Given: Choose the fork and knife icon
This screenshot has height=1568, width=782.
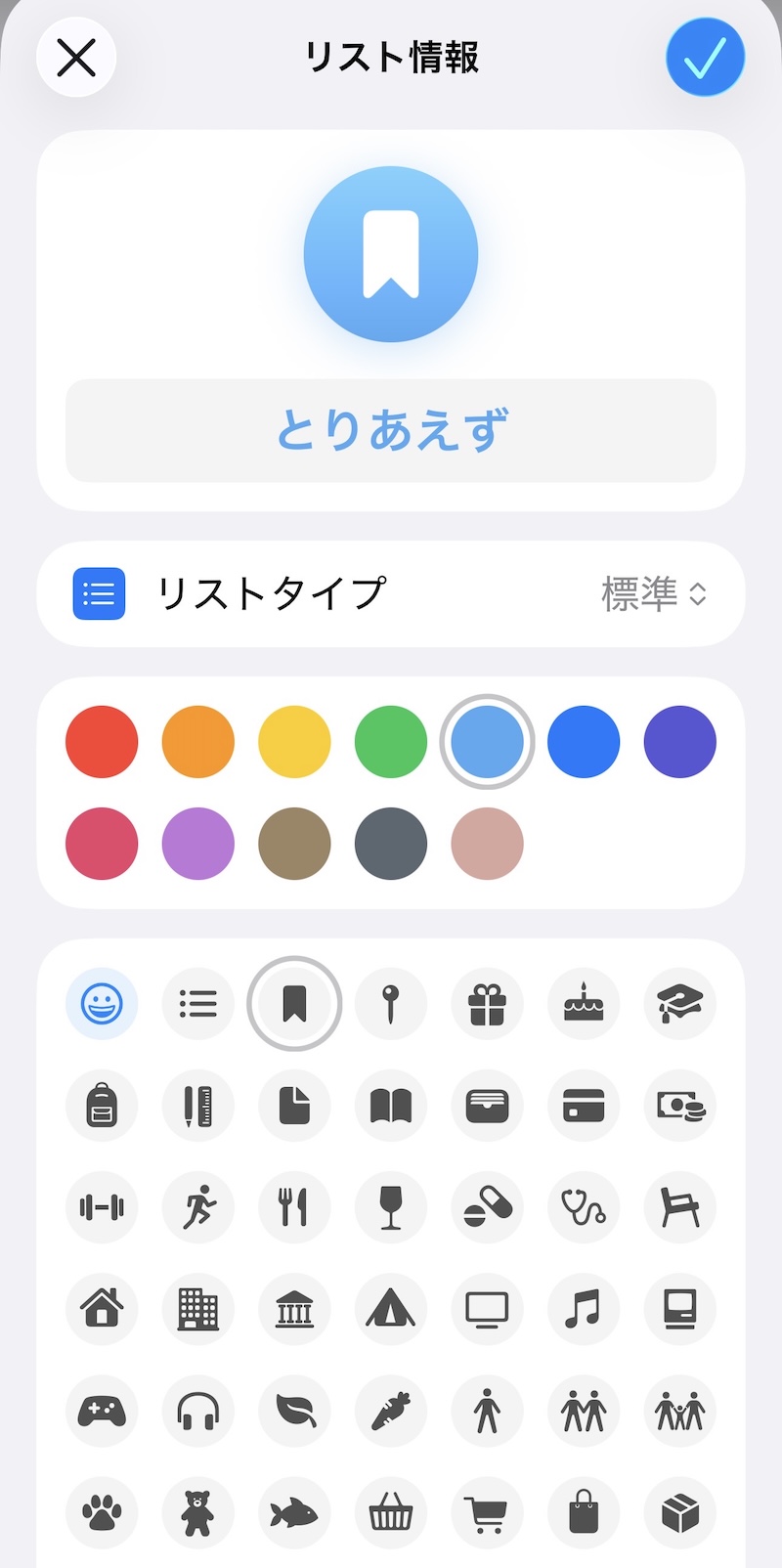Looking at the screenshot, I should pos(294,1207).
